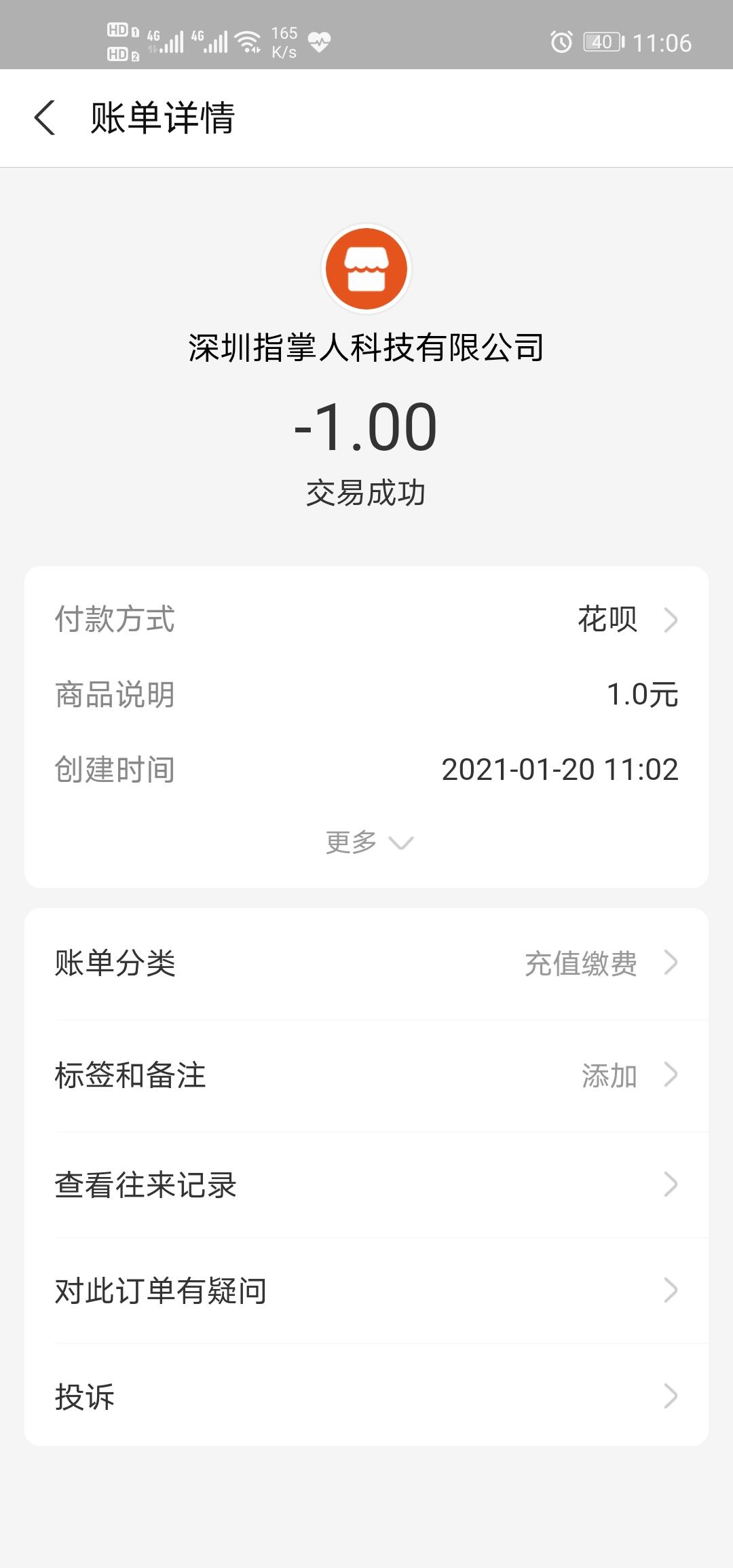Go back from 账单详情 page
This screenshot has height=1568, width=733.
pos(45,117)
